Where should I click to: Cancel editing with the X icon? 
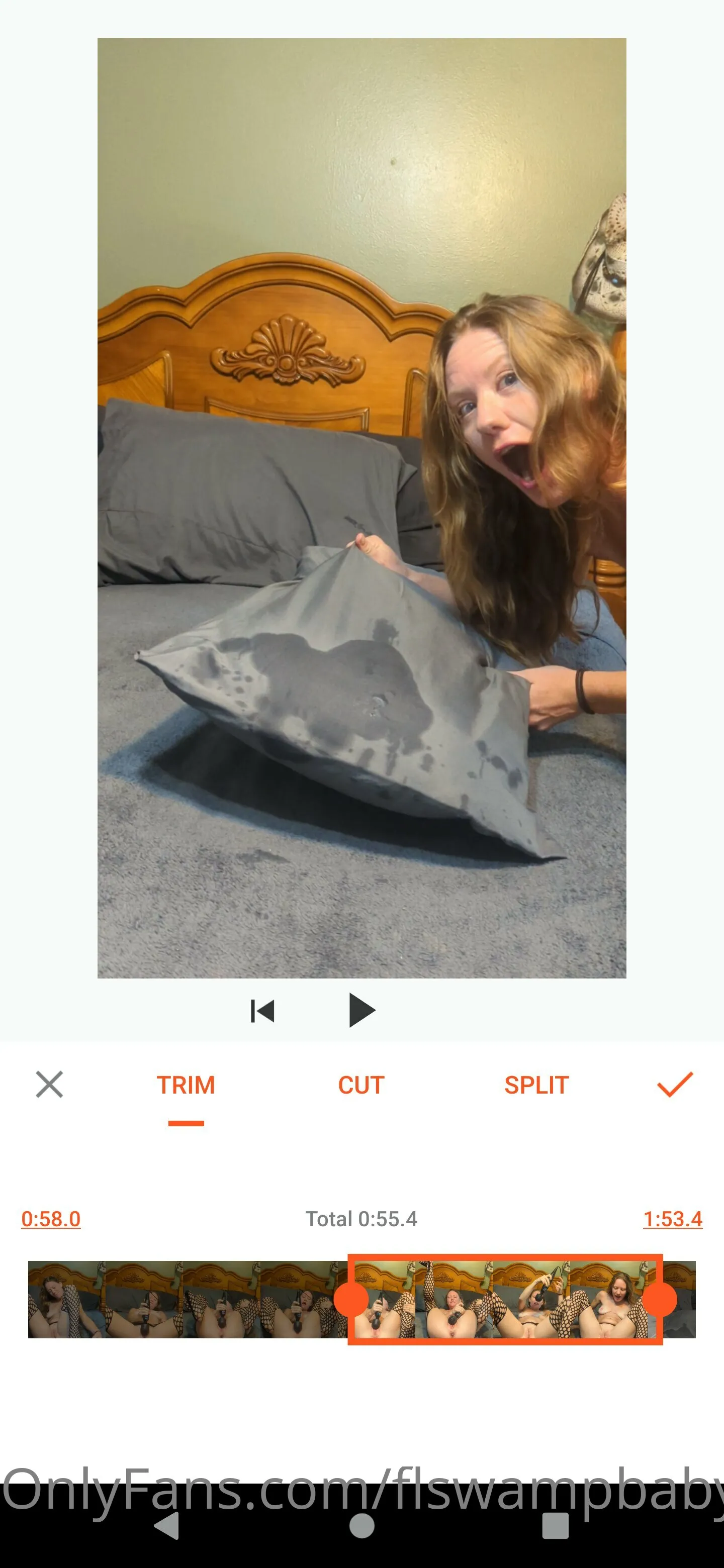[x=49, y=1085]
